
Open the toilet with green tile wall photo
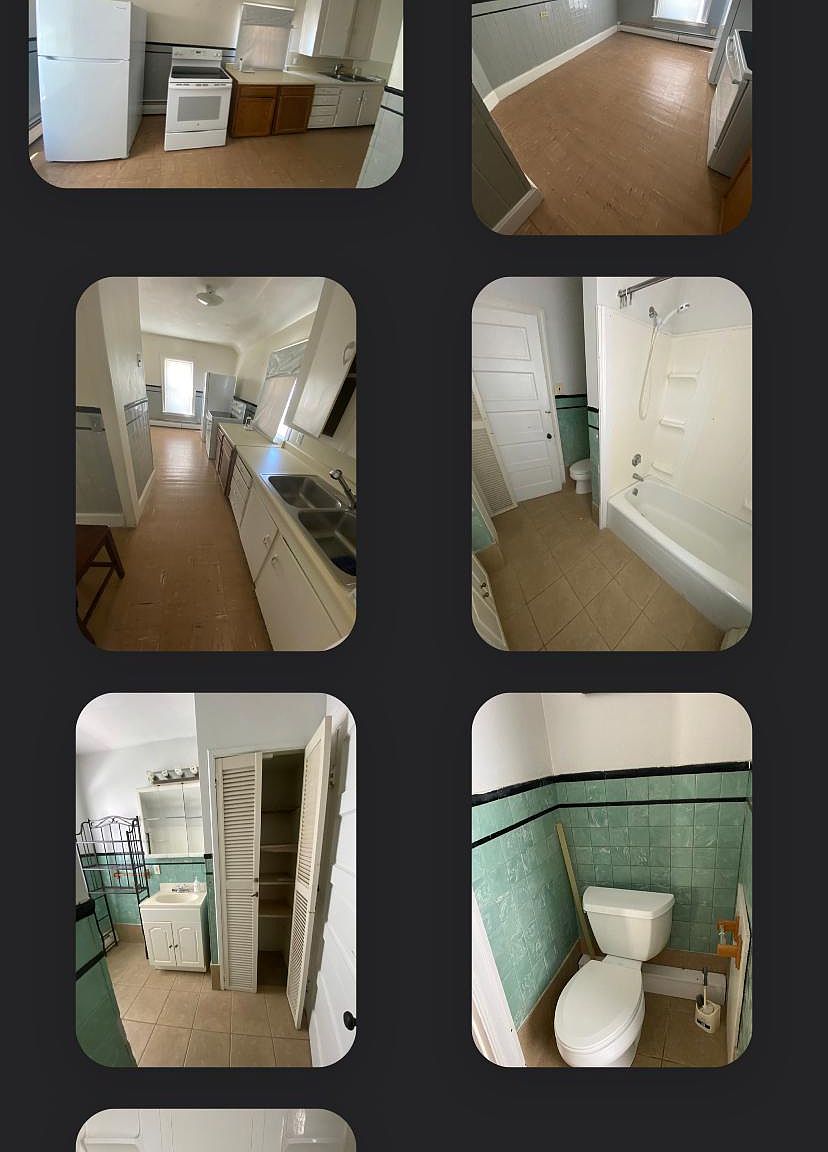point(611,880)
